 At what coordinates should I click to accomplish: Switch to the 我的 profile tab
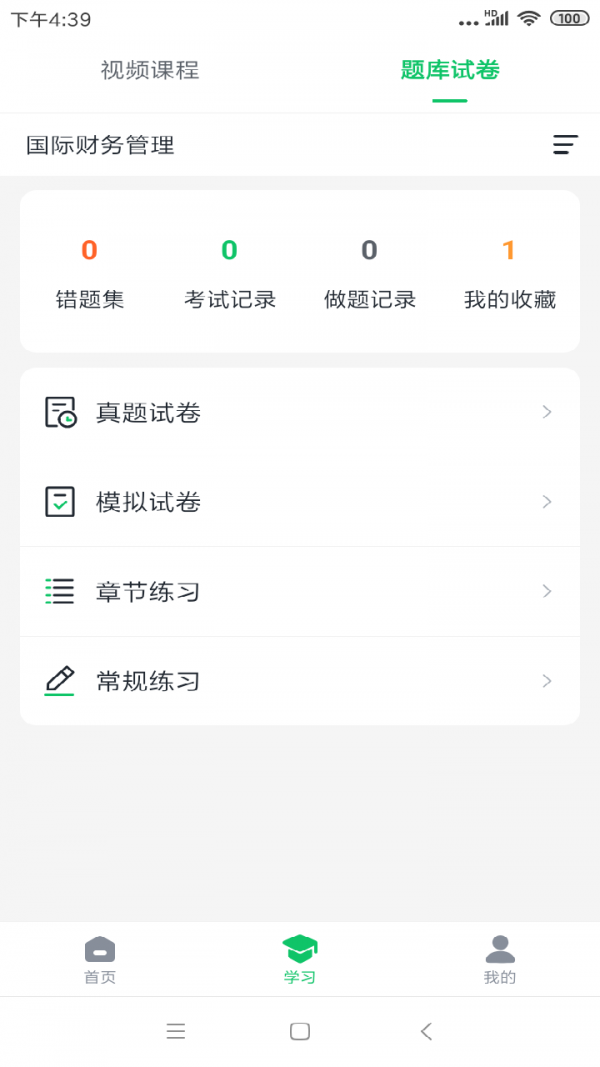[500, 960]
